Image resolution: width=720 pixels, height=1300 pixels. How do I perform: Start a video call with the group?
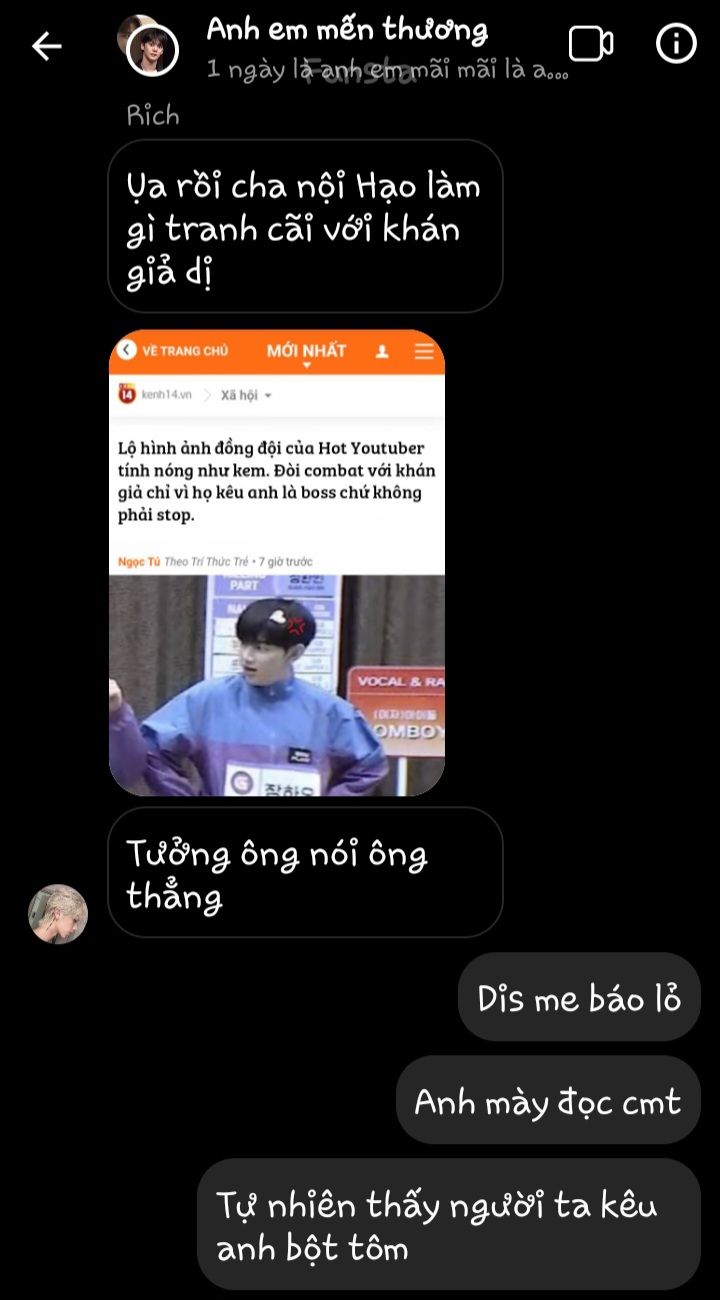(590, 44)
